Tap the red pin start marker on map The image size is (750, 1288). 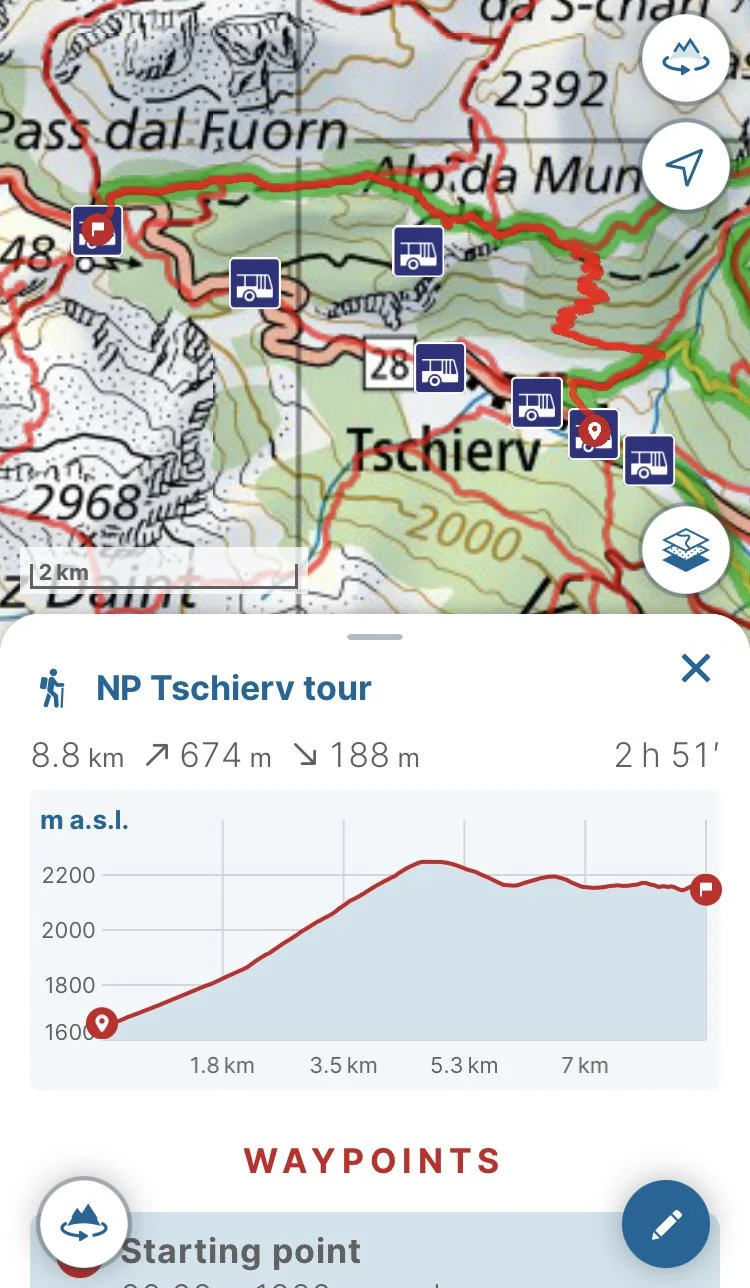click(595, 432)
